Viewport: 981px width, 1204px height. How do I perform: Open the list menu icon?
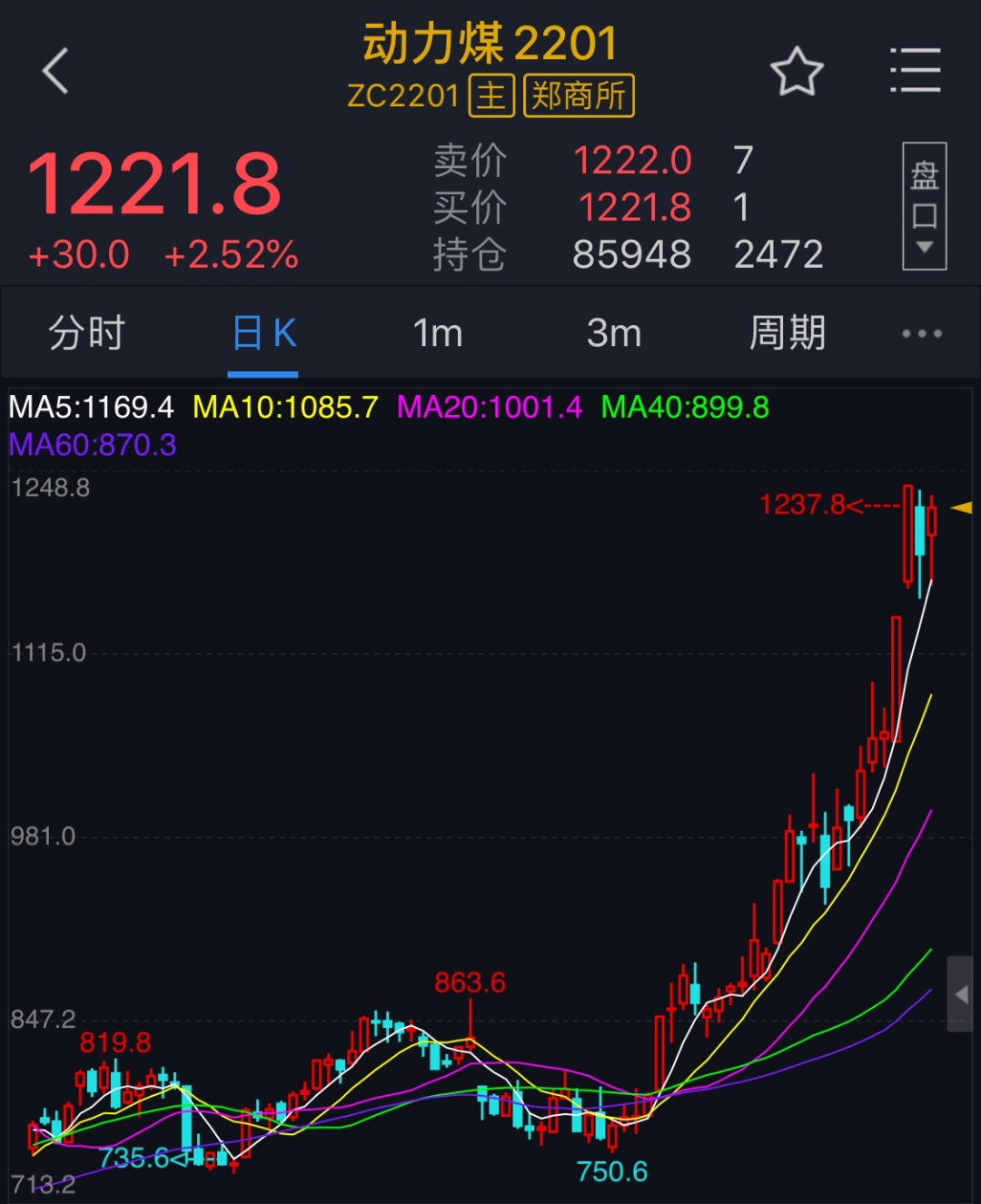click(x=915, y=71)
